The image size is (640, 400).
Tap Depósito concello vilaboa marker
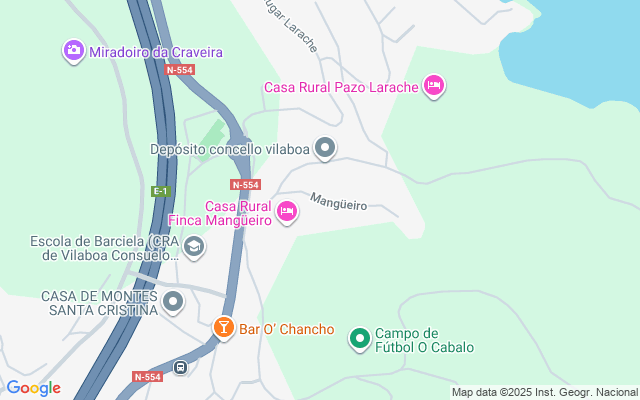(324, 149)
